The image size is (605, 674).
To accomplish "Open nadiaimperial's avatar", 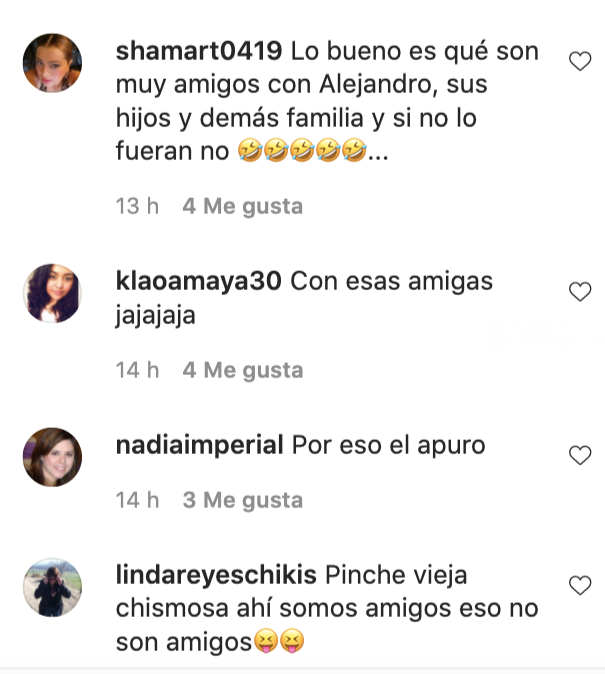I will tap(52, 457).
